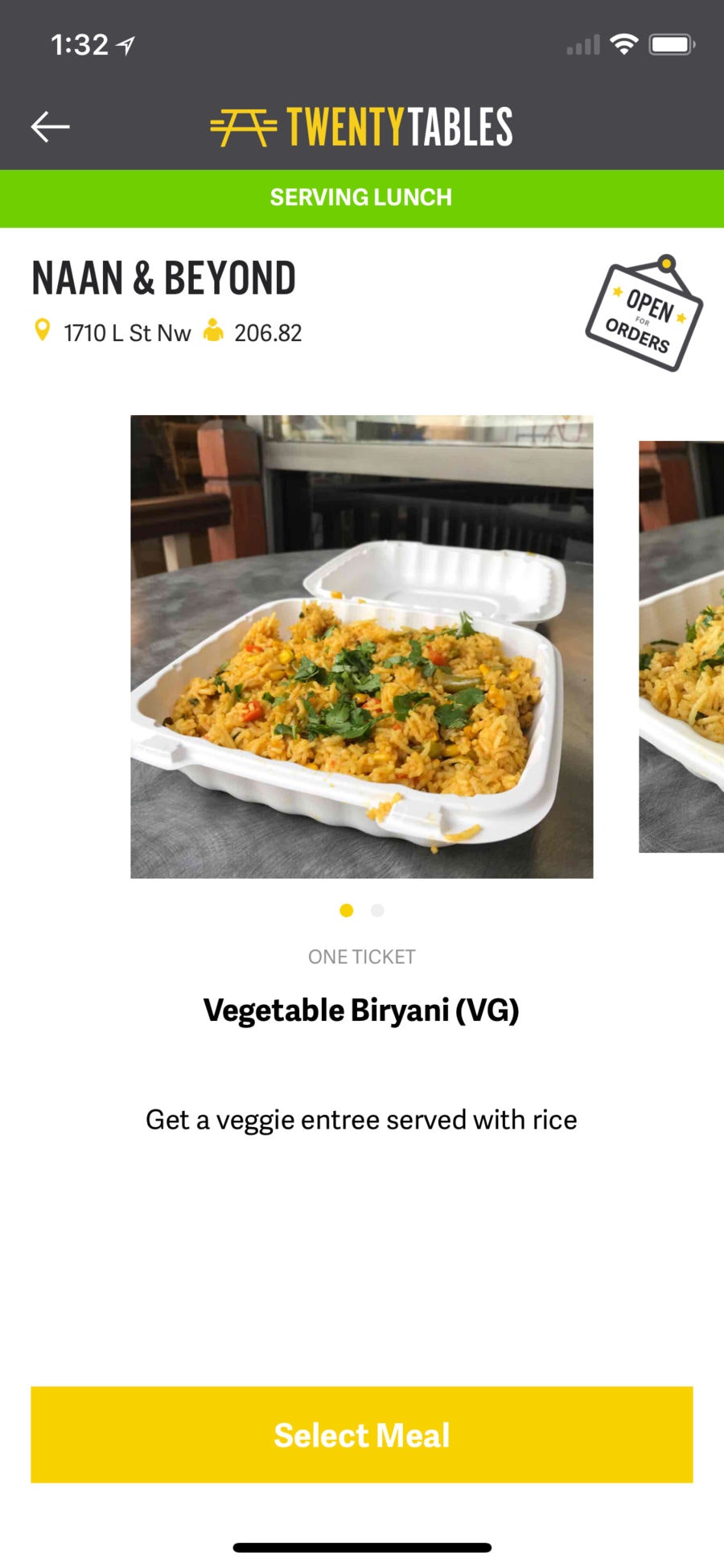724x1568 pixels.
Task: Open the Vegetable Biryani meal photo
Action: click(x=361, y=646)
